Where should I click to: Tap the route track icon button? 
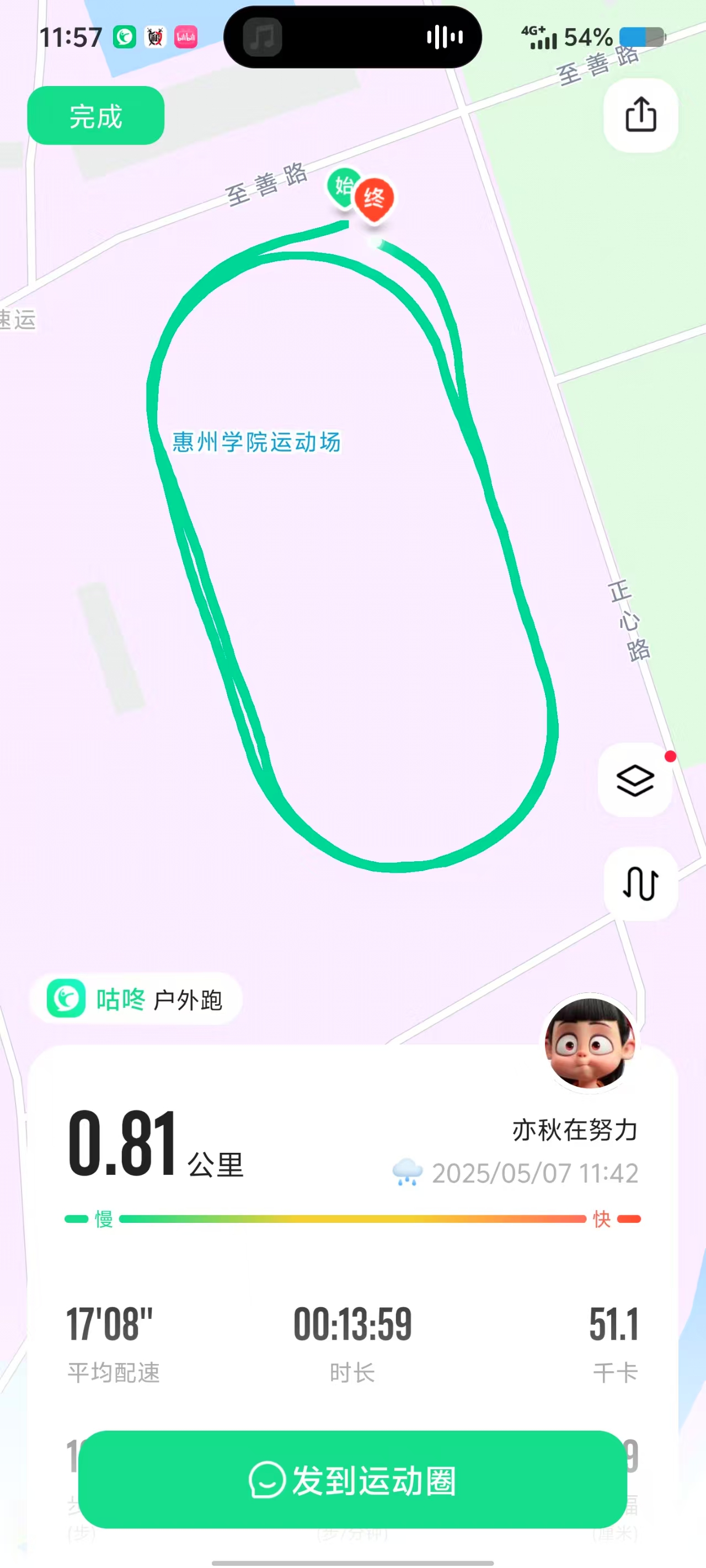pos(640,883)
